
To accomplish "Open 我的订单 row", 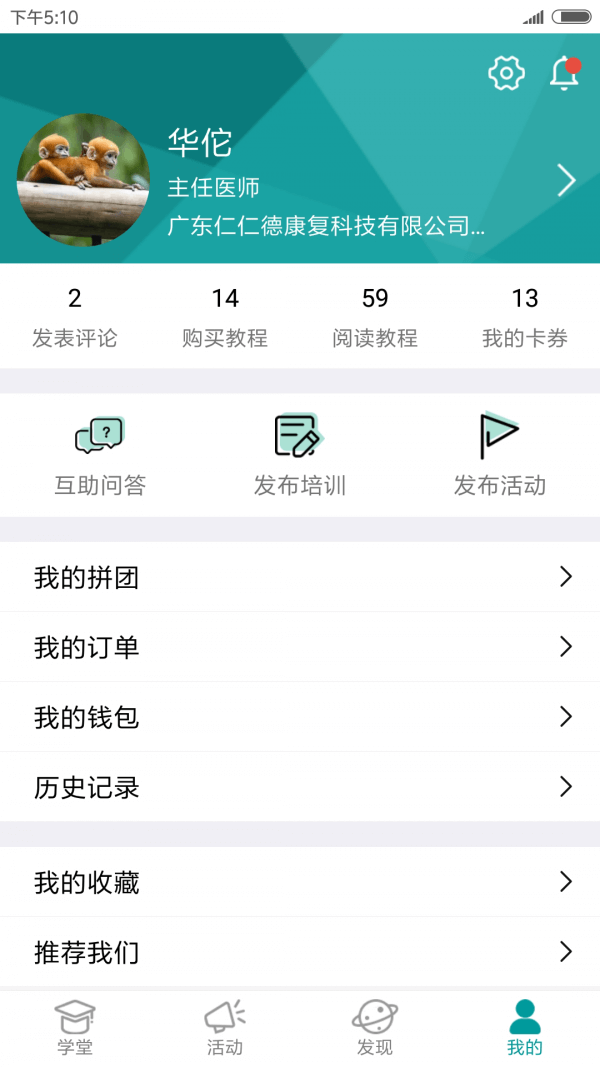I will pyautogui.click(x=300, y=647).
